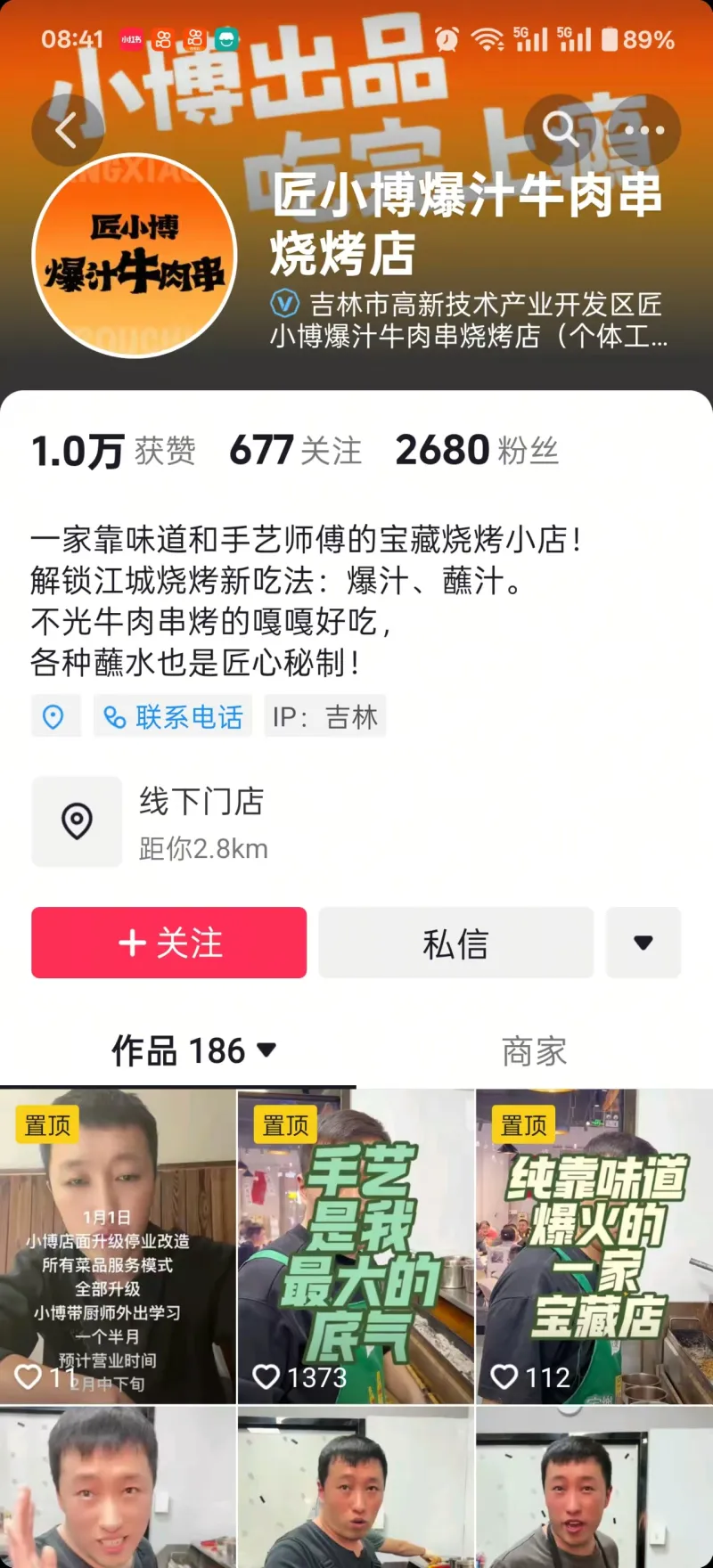713x1568 pixels.
Task: Tap 联系电话 to call the shop
Action: (x=174, y=716)
